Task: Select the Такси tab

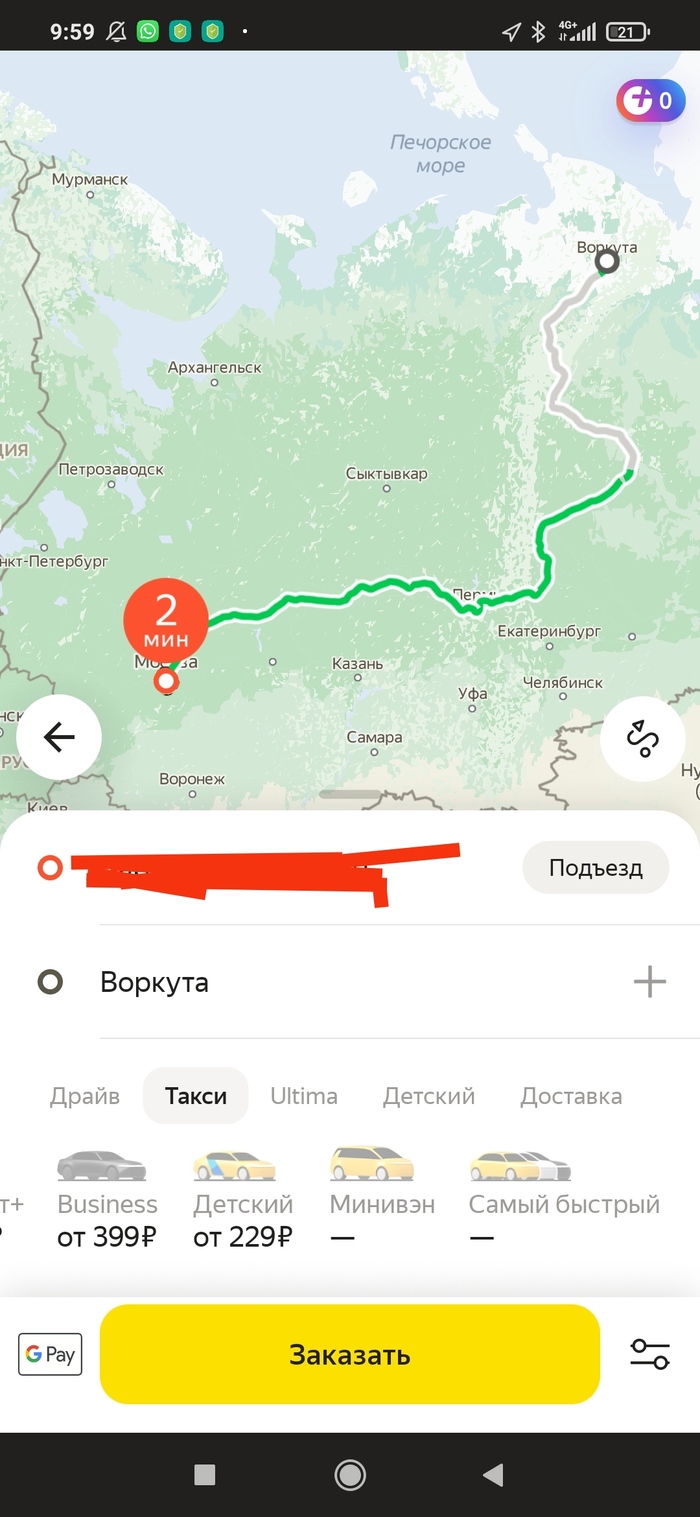Action: tap(196, 1095)
